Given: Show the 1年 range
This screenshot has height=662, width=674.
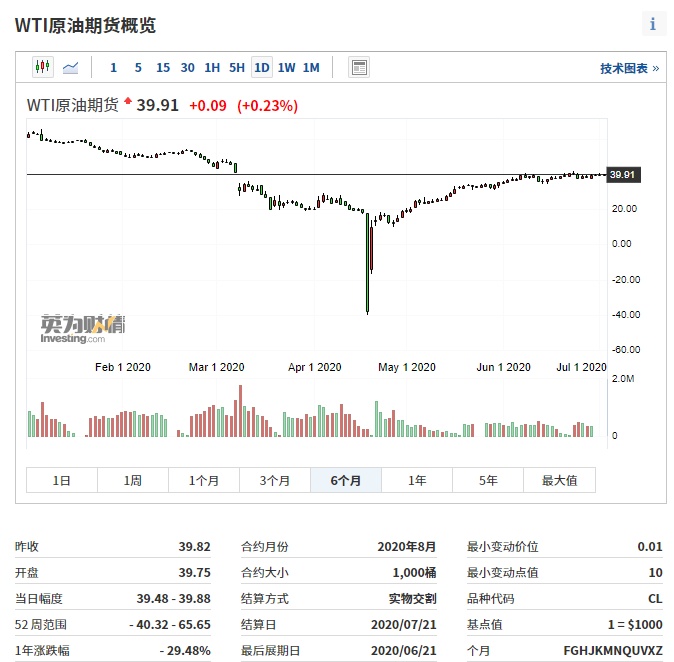Looking at the screenshot, I should [x=417, y=480].
